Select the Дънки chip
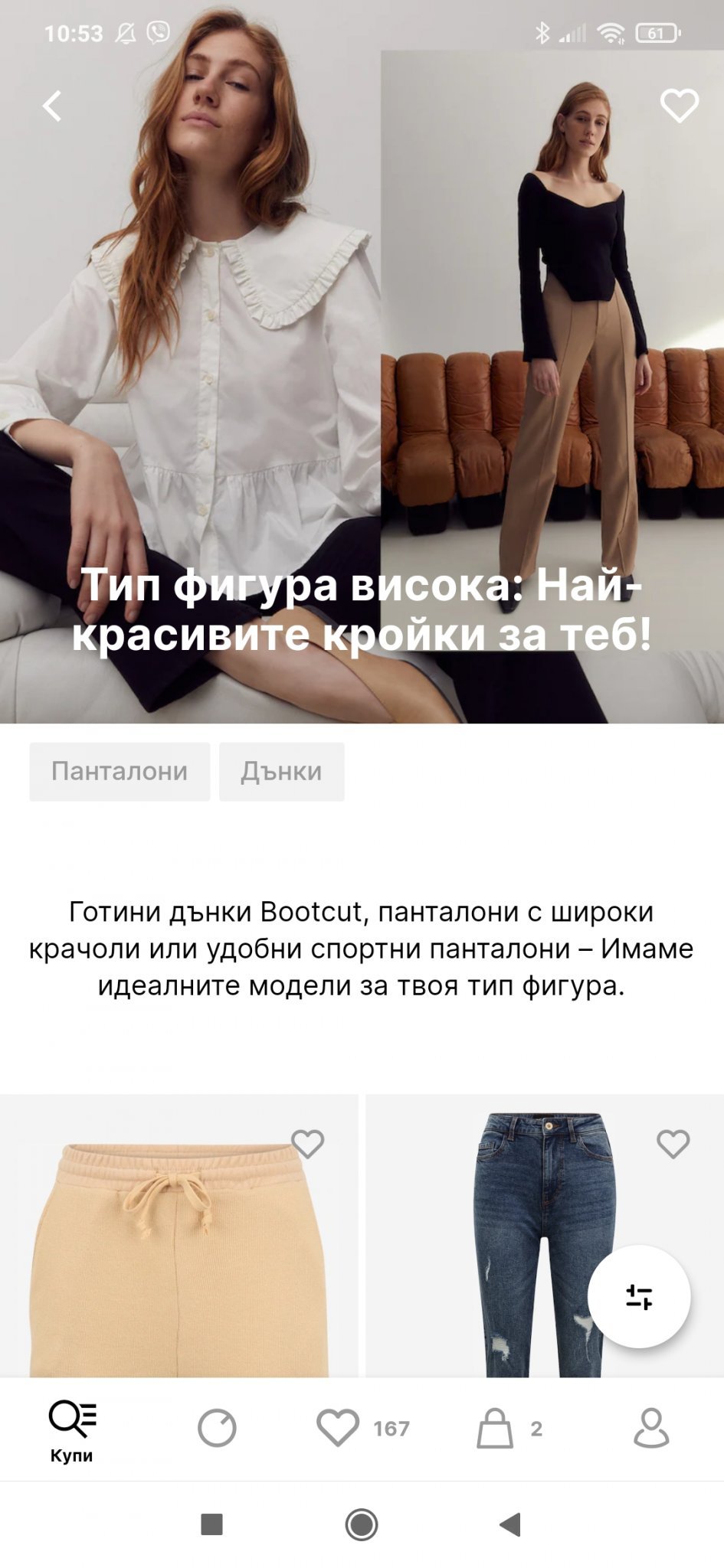Screen dimensions: 724x1568 (x=281, y=771)
